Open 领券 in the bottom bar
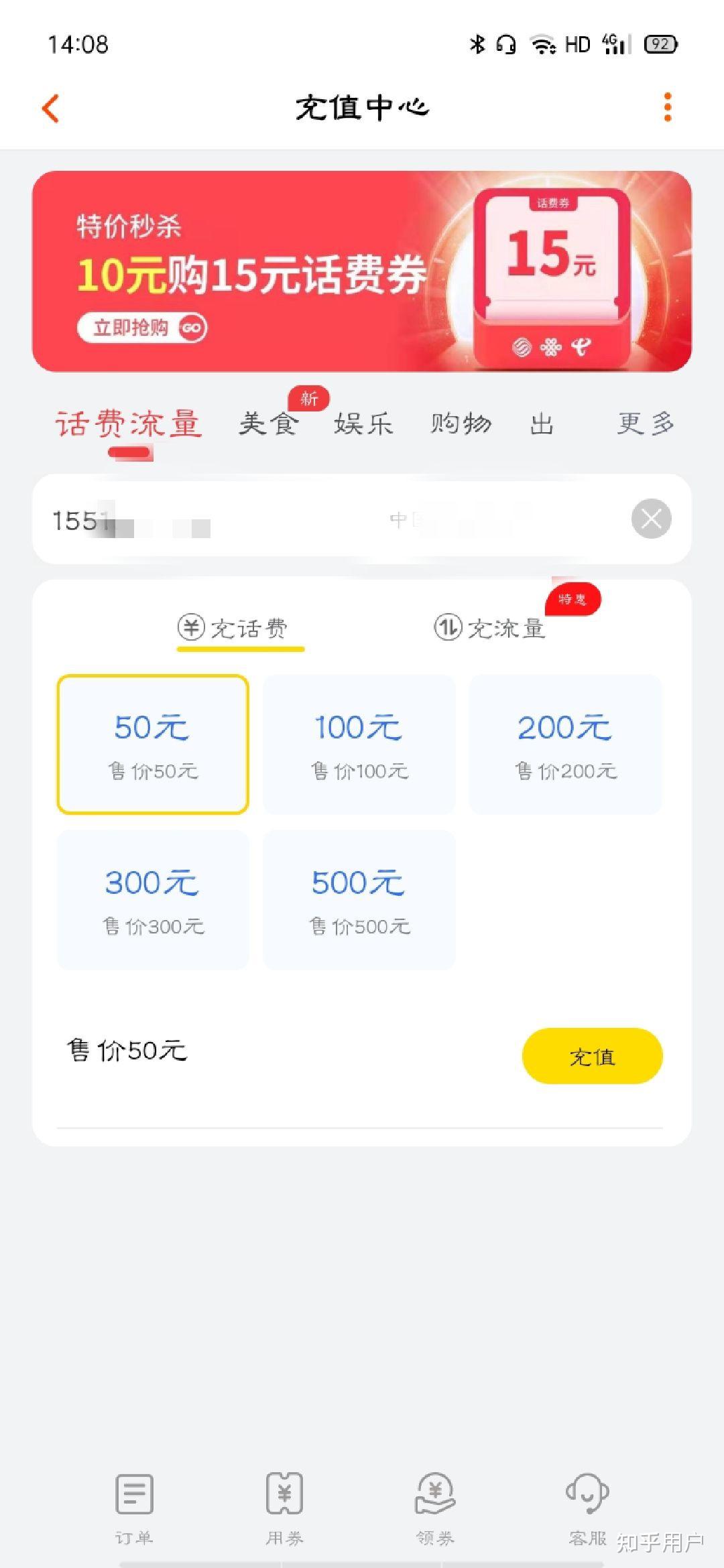Viewport: 724px width, 1568px height. point(435,1505)
